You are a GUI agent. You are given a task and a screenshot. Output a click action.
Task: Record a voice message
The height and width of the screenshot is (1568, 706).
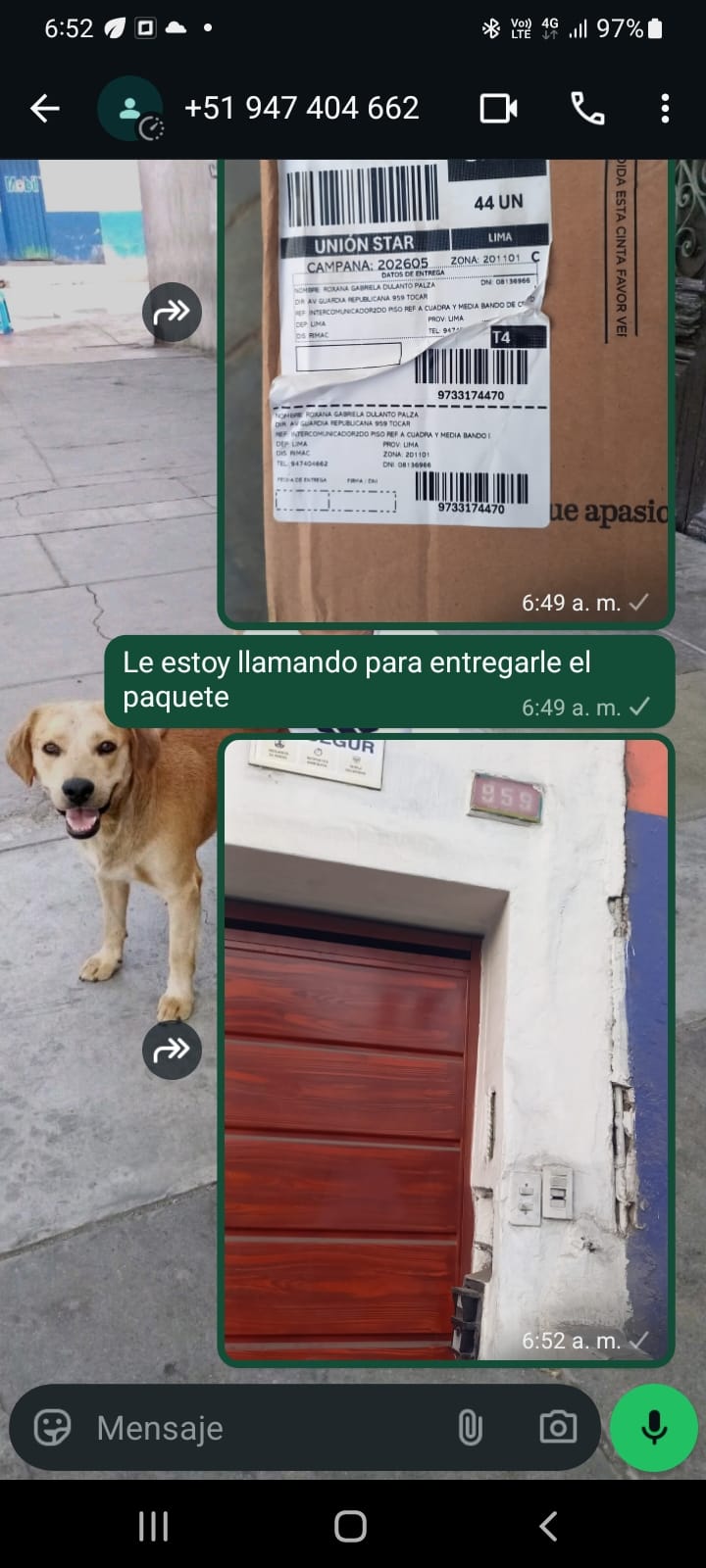point(654,1428)
